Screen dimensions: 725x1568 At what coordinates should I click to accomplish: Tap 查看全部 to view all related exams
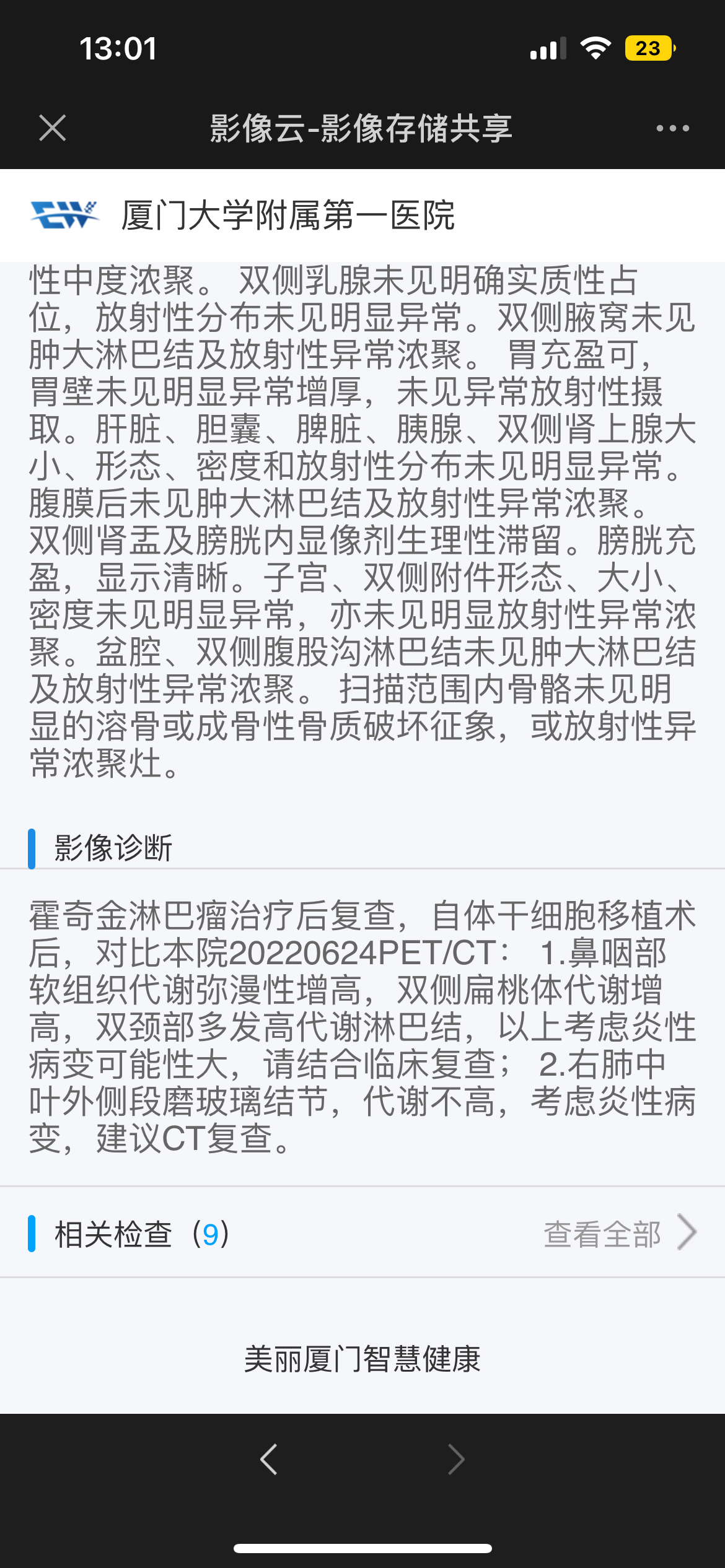pos(620,1233)
